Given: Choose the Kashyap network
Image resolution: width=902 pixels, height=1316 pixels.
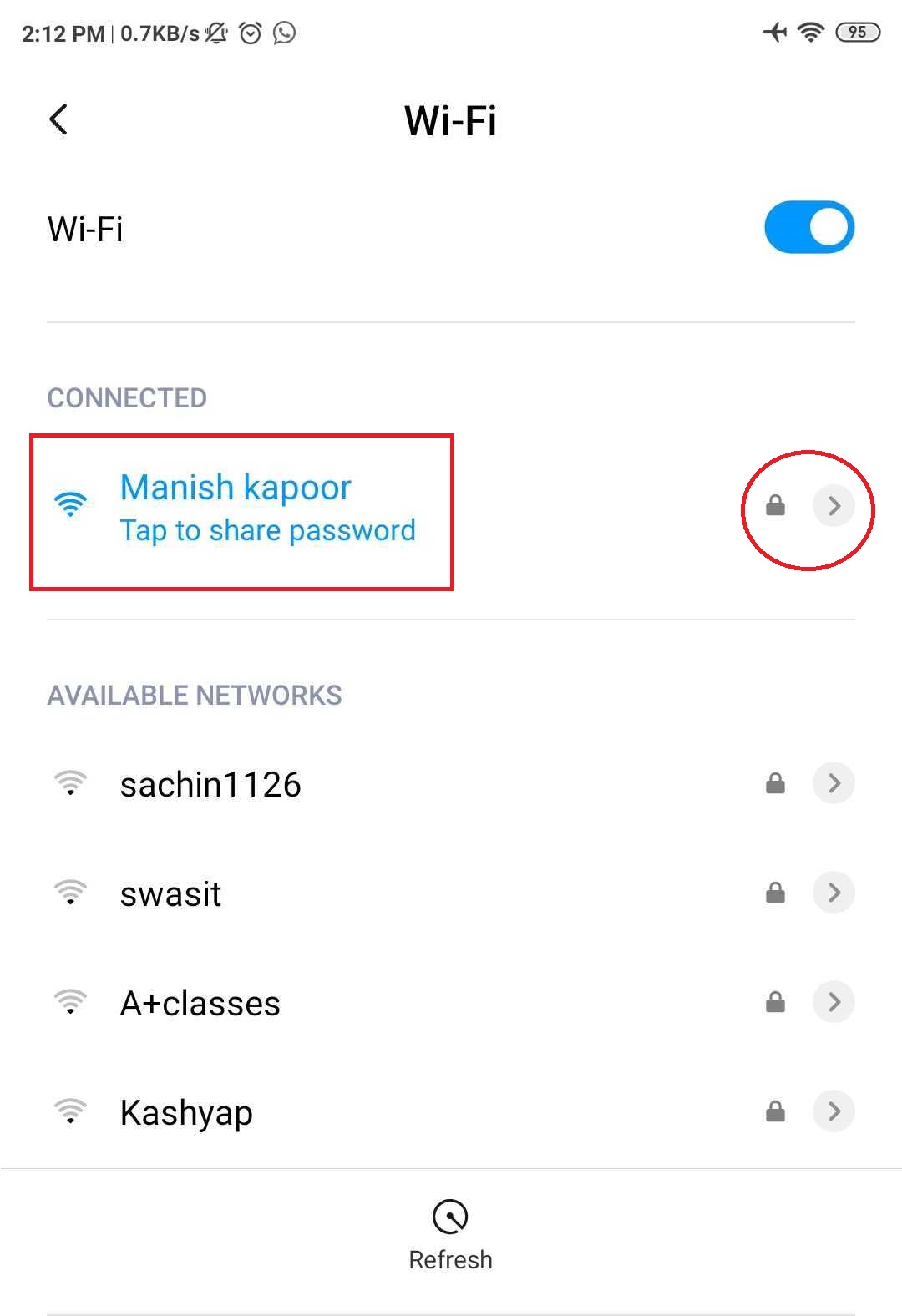Looking at the screenshot, I should click(186, 1112).
